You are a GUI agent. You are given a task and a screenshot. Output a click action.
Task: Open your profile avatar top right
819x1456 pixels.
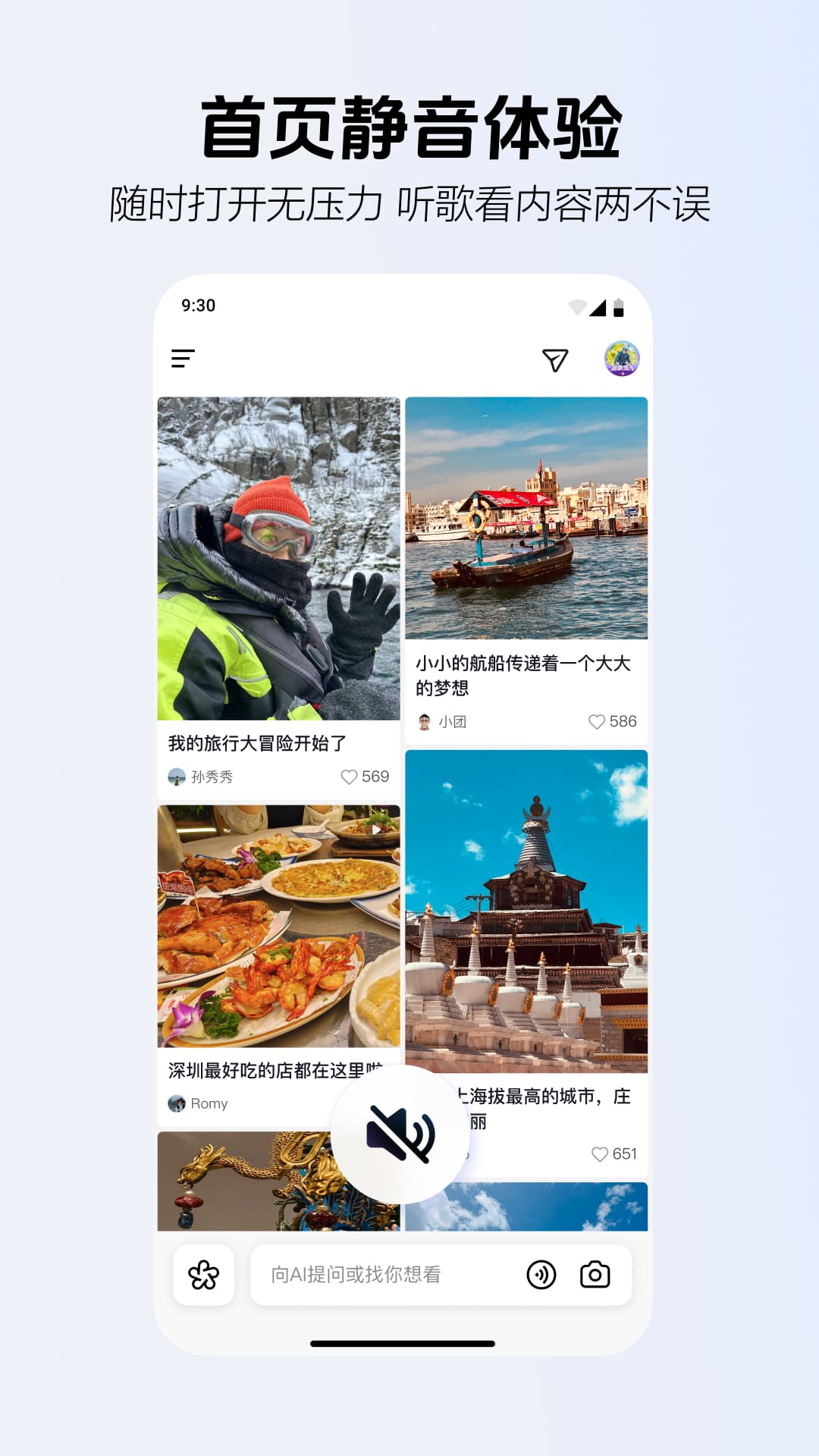click(622, 359)
